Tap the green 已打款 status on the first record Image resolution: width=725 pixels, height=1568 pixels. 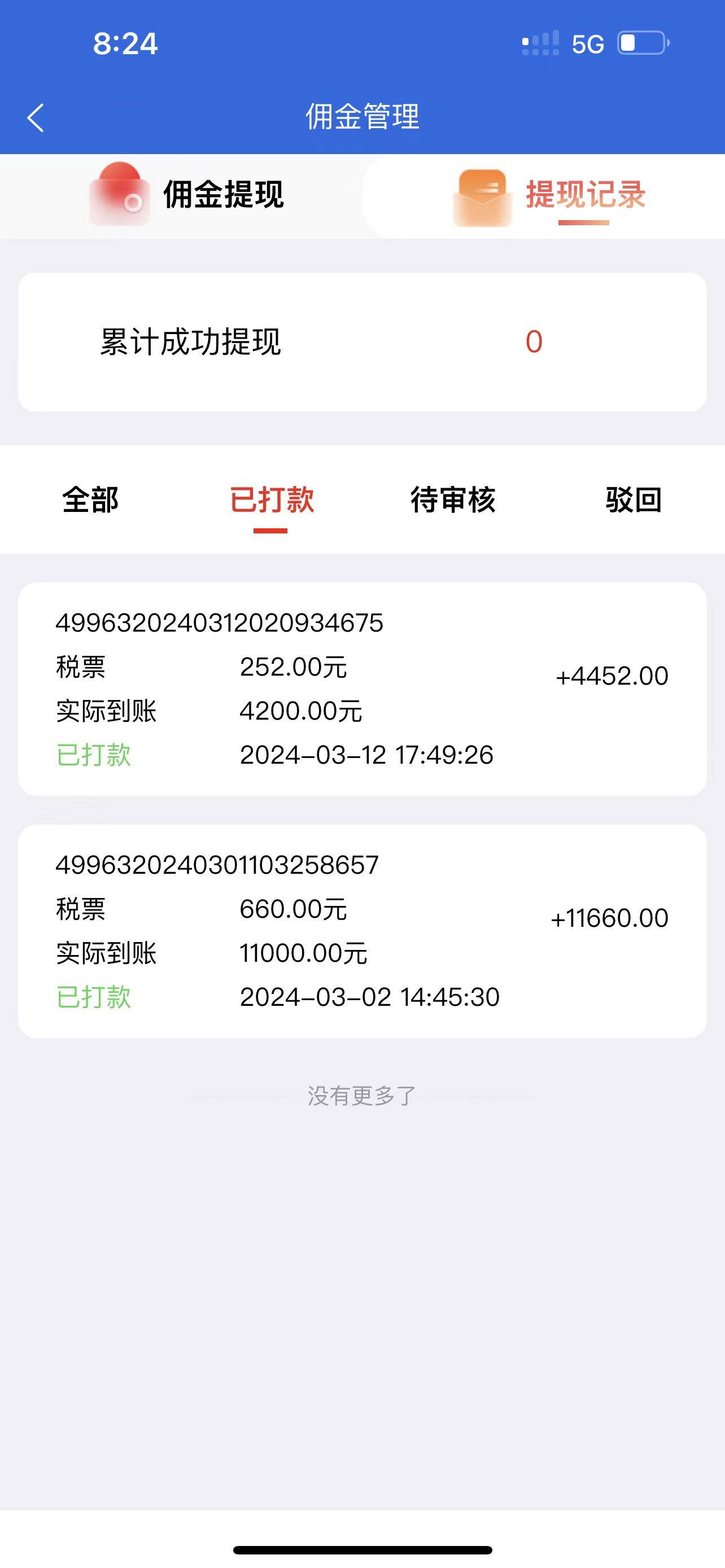[x=93, y=754]
